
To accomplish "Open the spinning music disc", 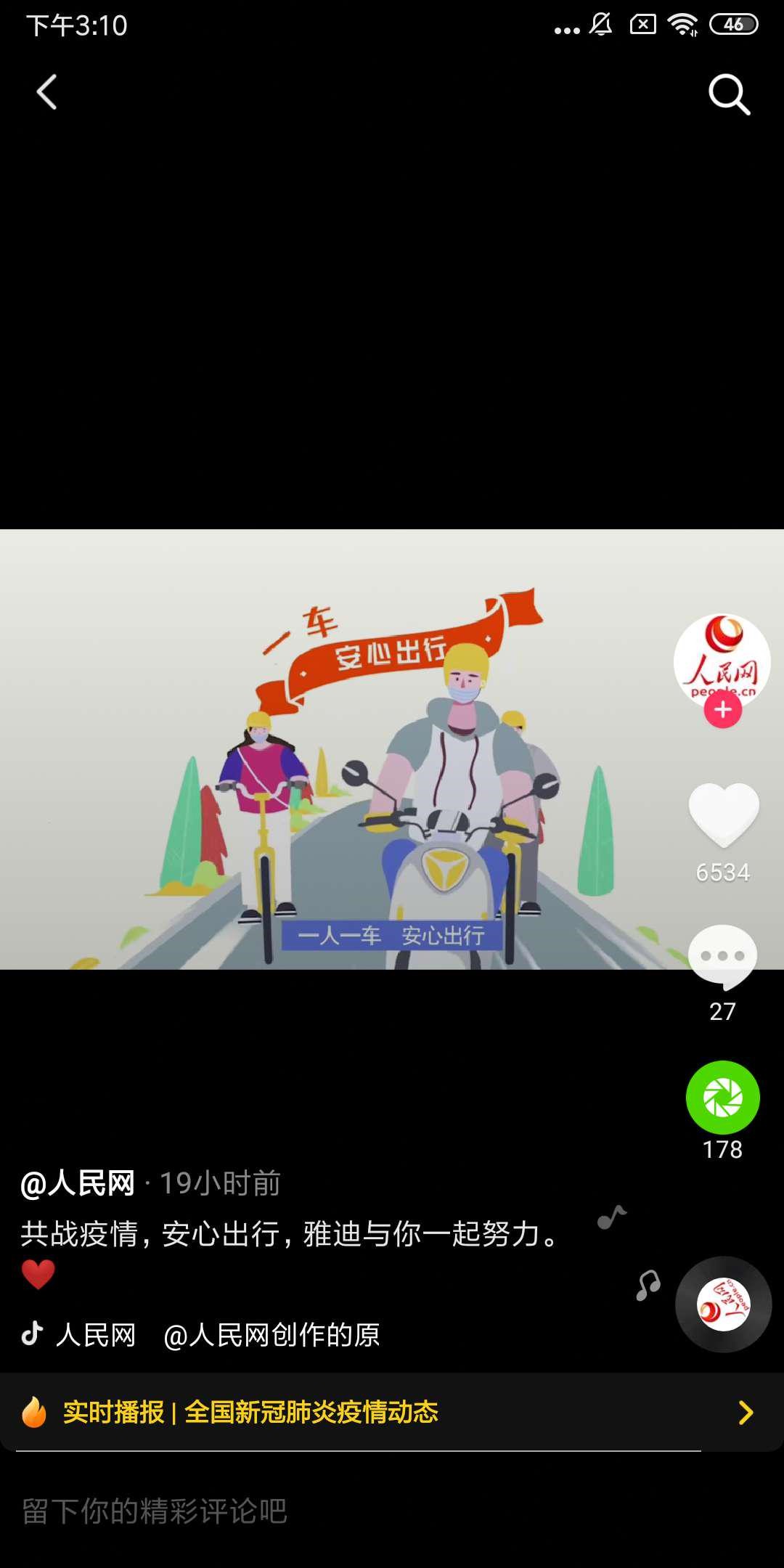I will pos(723,1304).
